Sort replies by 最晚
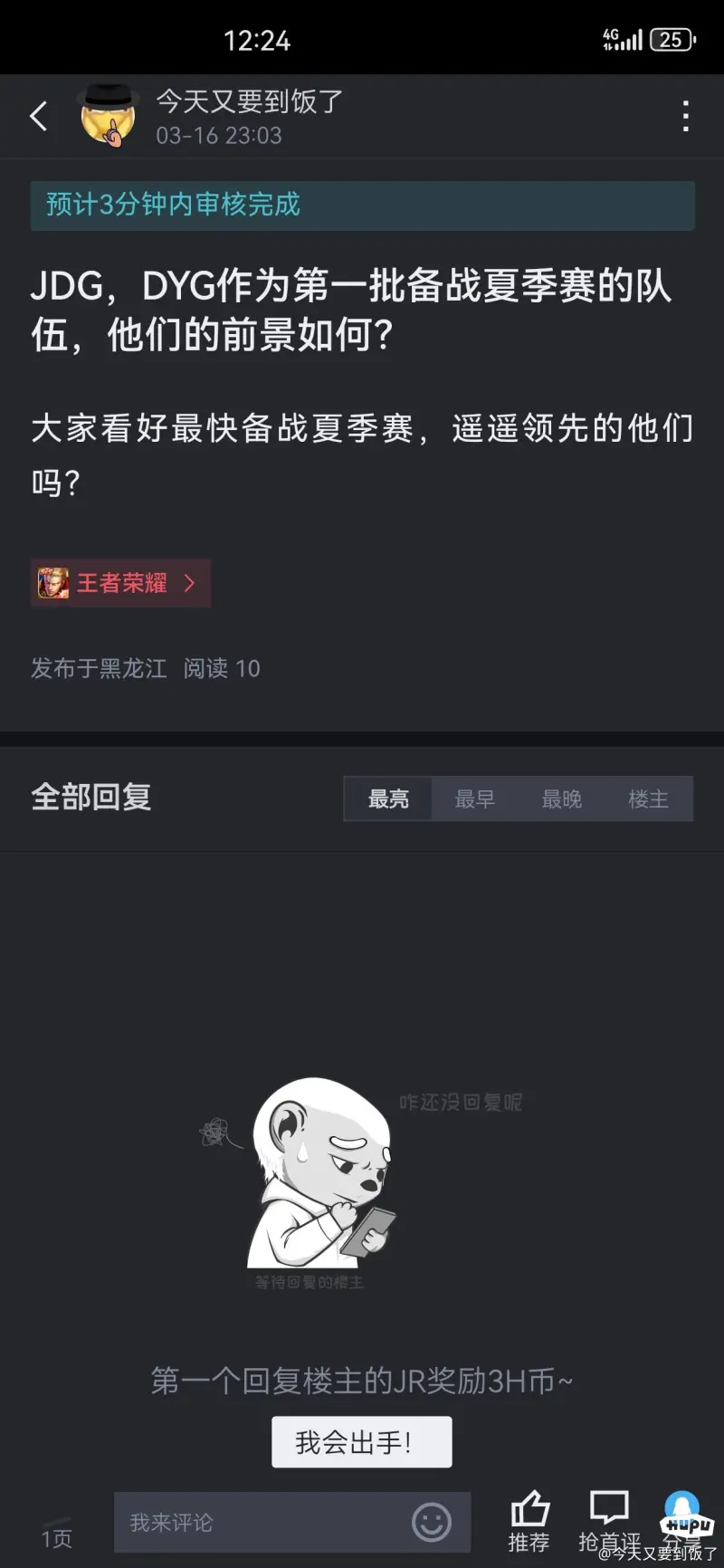The width and height of the screenshot is (724, 1568). point(561,798)
